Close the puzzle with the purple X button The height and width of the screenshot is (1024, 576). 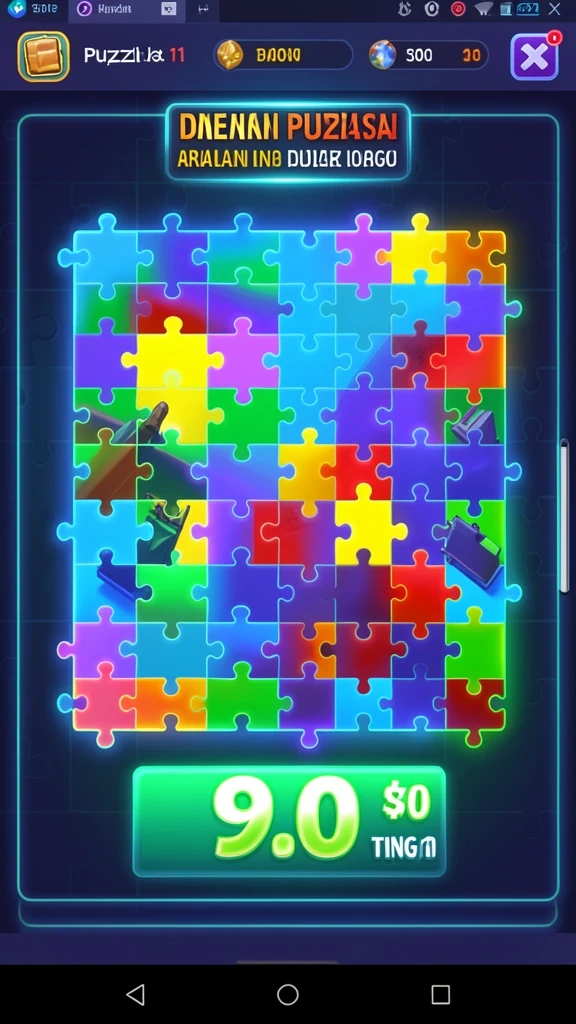point(534,57)
